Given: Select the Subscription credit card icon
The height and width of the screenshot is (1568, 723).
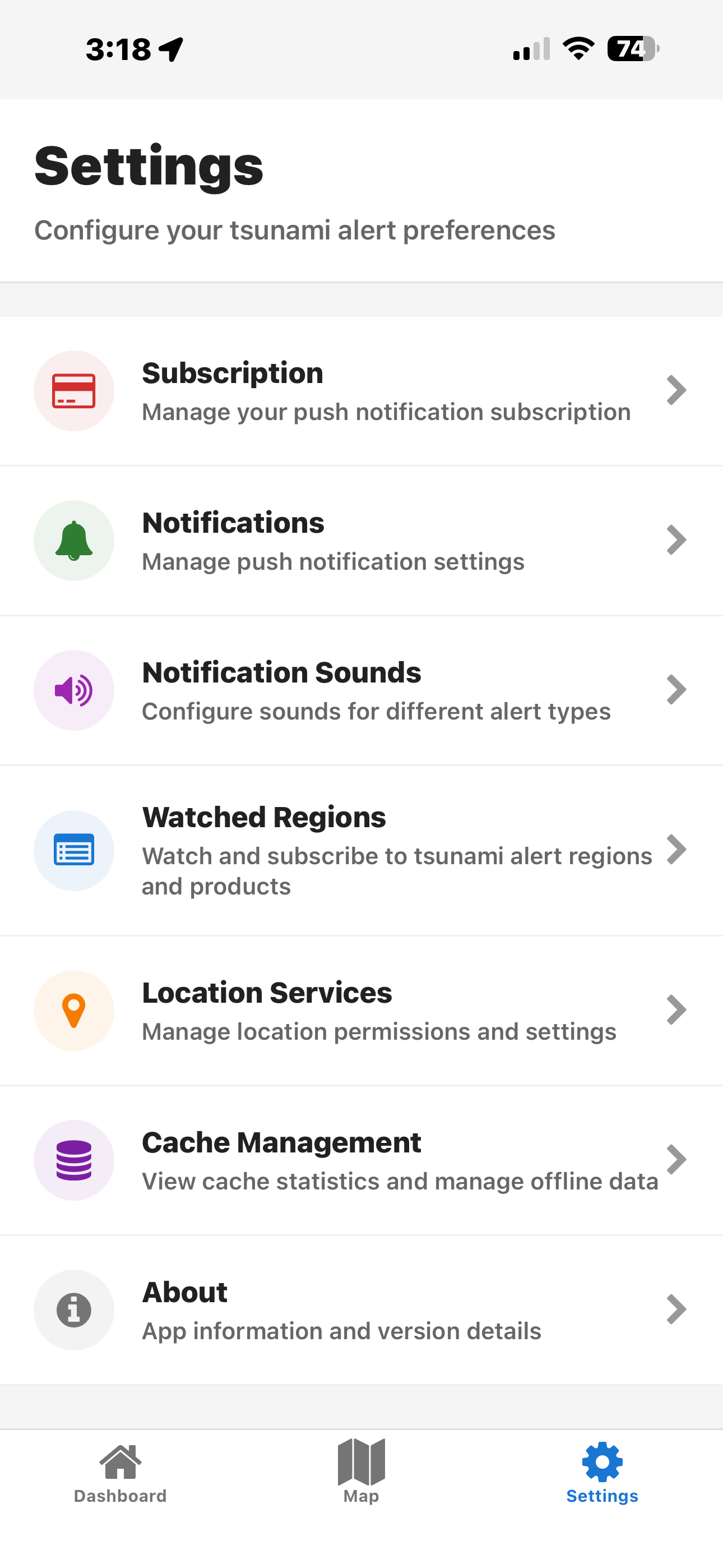Looking at the screenshot, I should 73,390.
